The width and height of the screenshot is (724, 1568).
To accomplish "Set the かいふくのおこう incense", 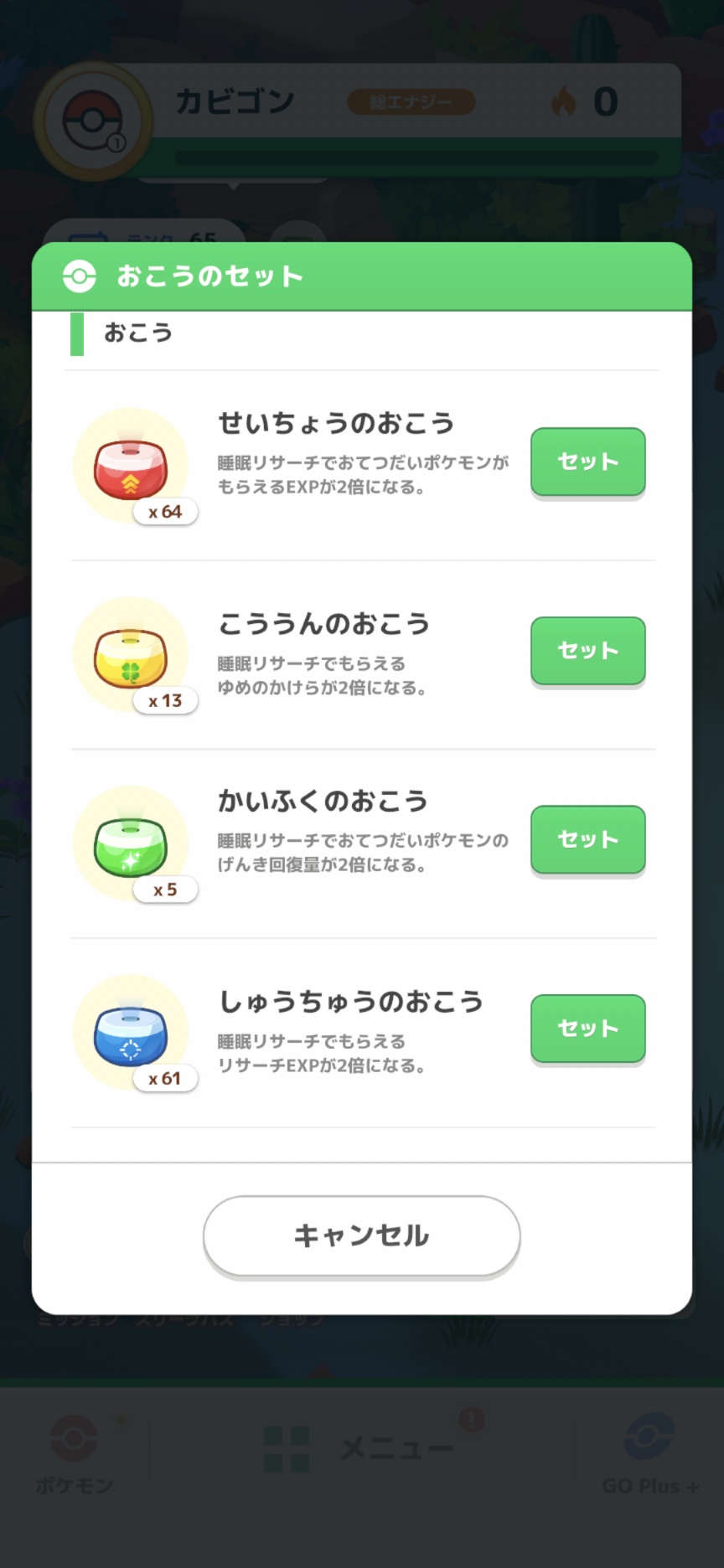I will 587,839.
